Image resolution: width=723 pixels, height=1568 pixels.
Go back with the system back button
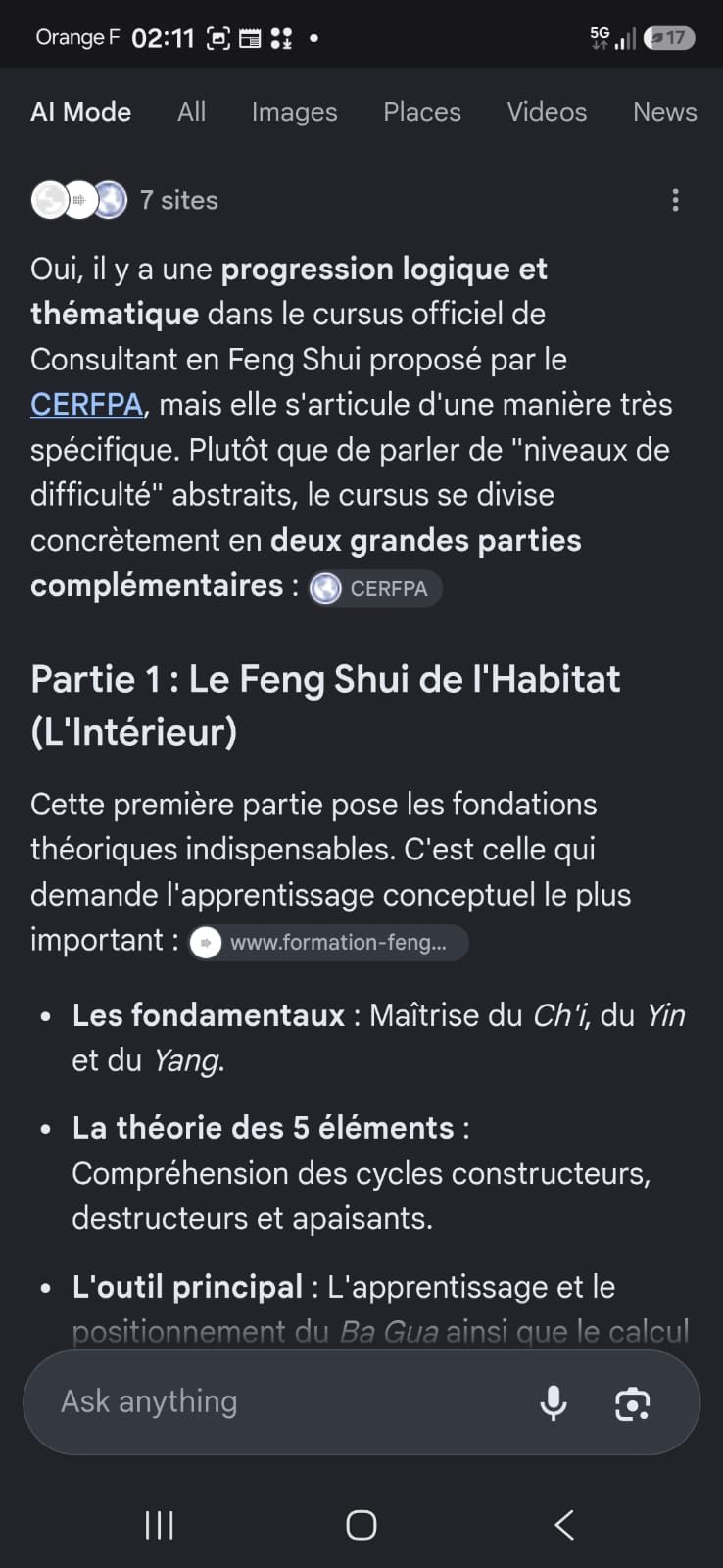[564, 1525]
